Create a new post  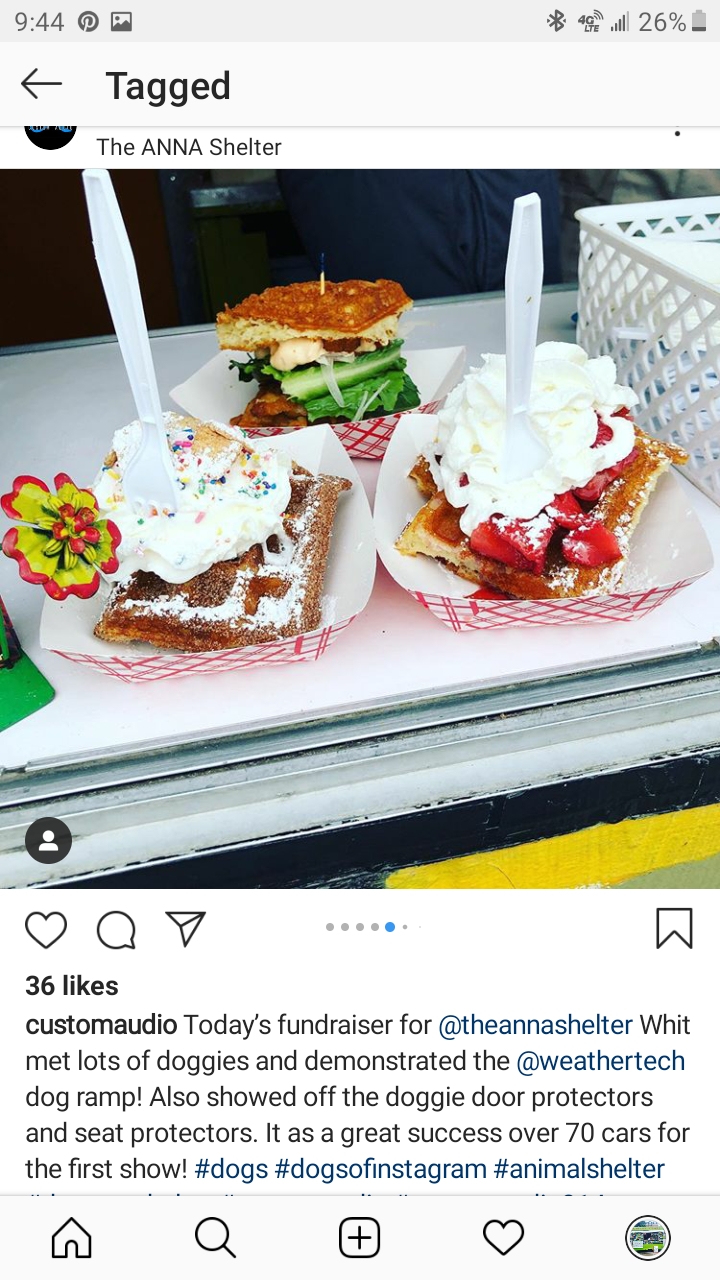(x=359, y=1239)
